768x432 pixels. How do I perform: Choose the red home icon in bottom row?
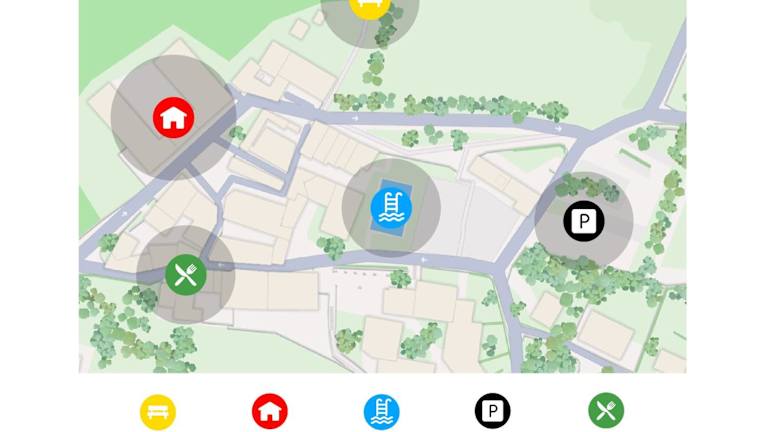point(270,411)
